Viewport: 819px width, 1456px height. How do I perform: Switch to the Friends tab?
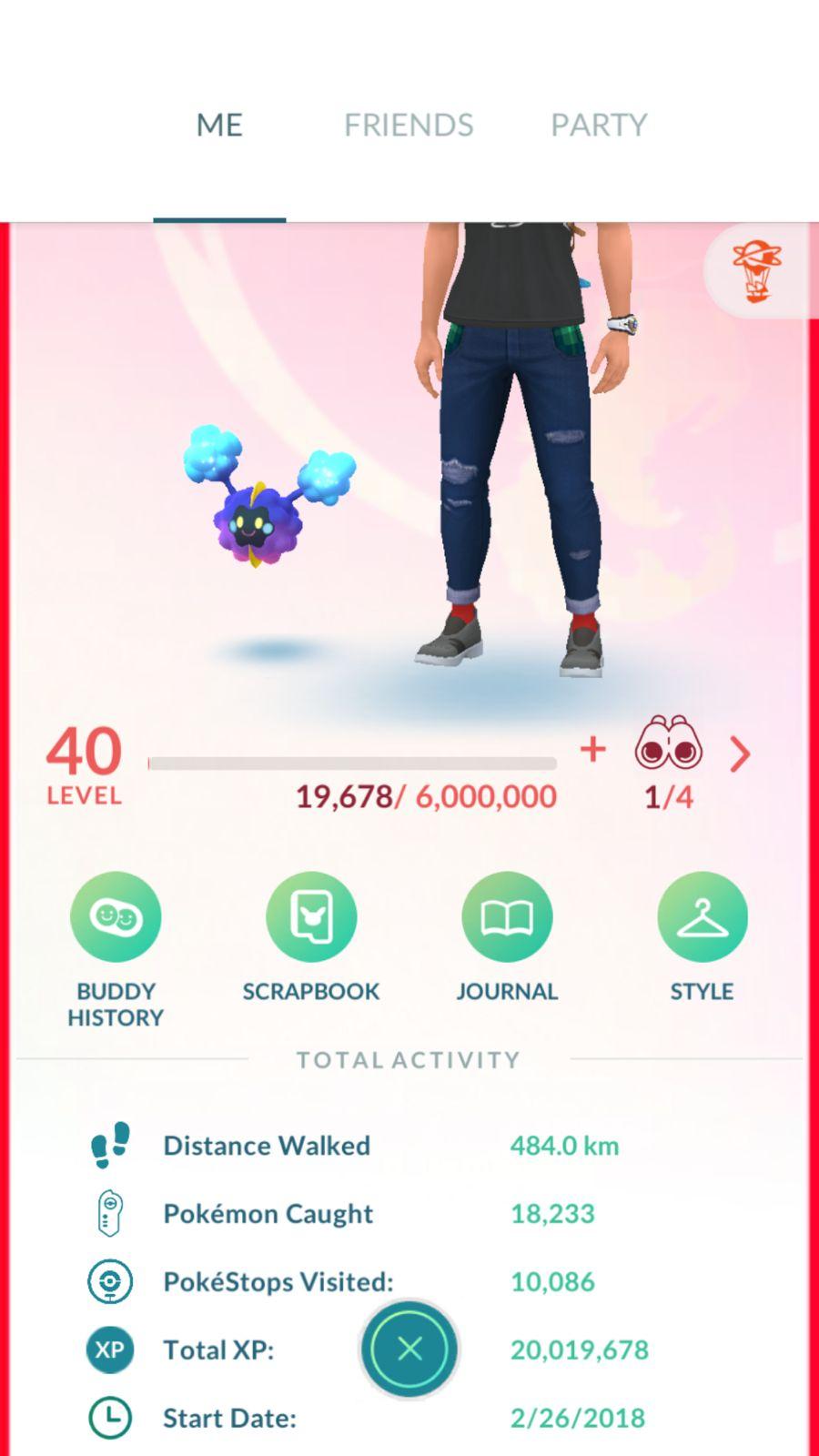coord(409,125)
